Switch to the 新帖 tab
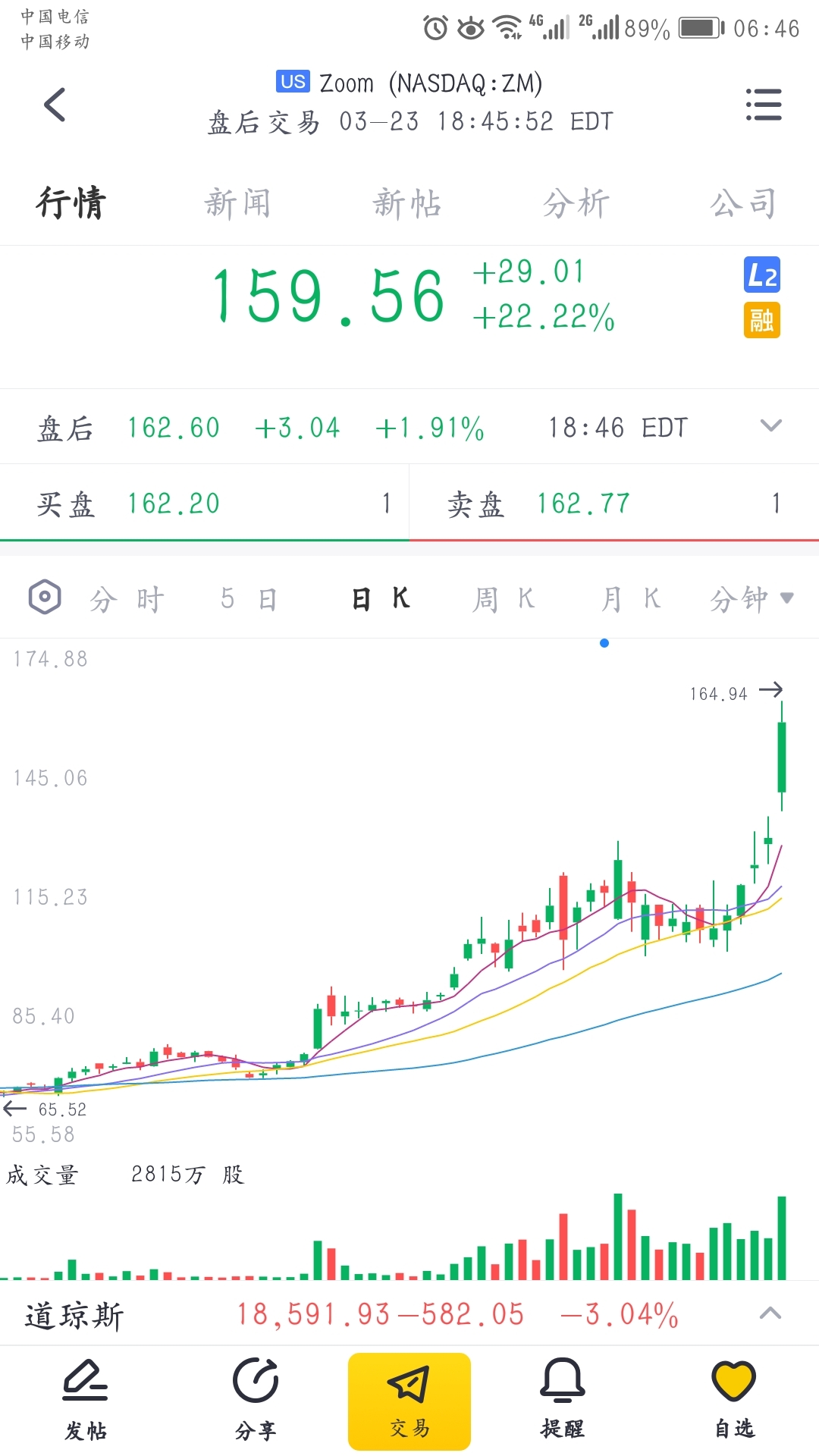Viewport: 819px width, 1456px height. 407,203
